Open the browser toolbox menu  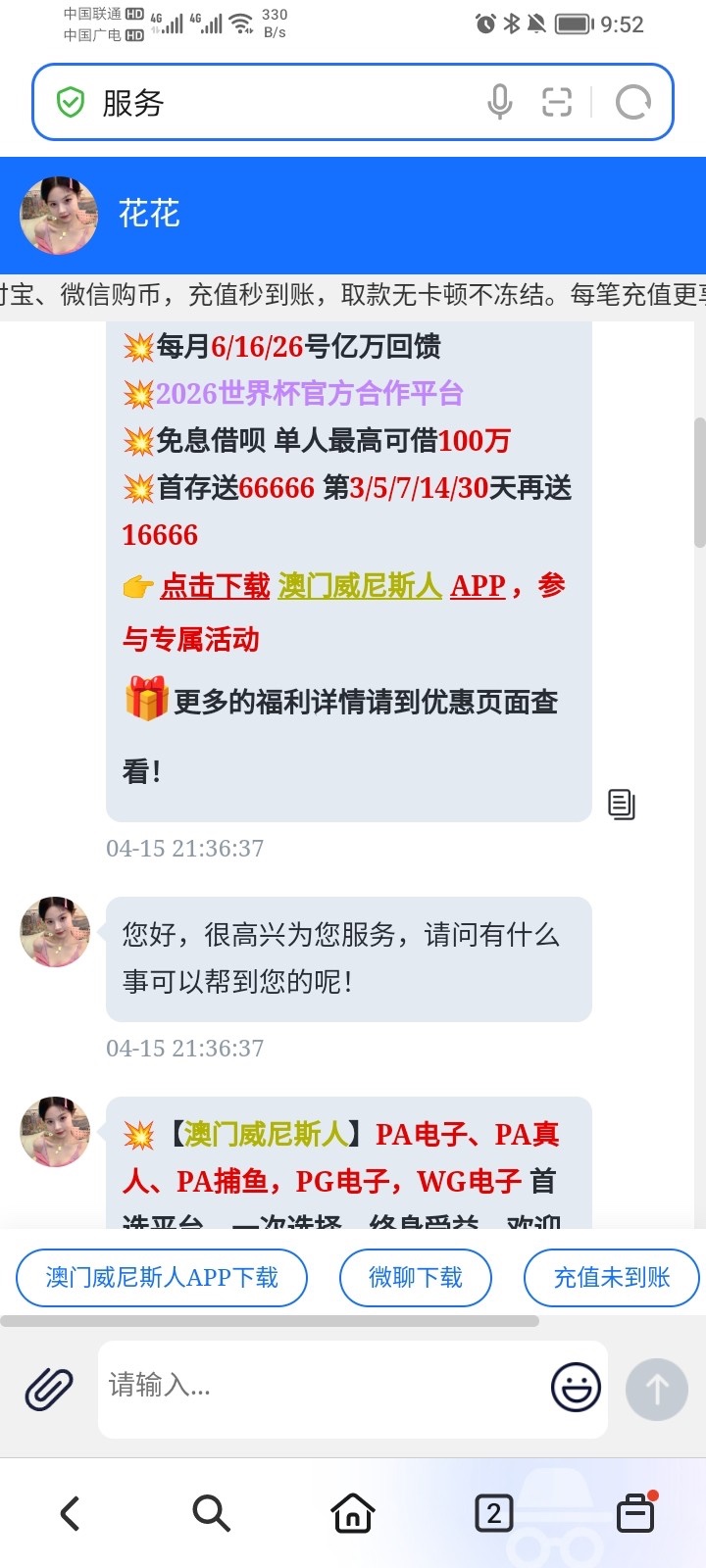pos(635,1513)
